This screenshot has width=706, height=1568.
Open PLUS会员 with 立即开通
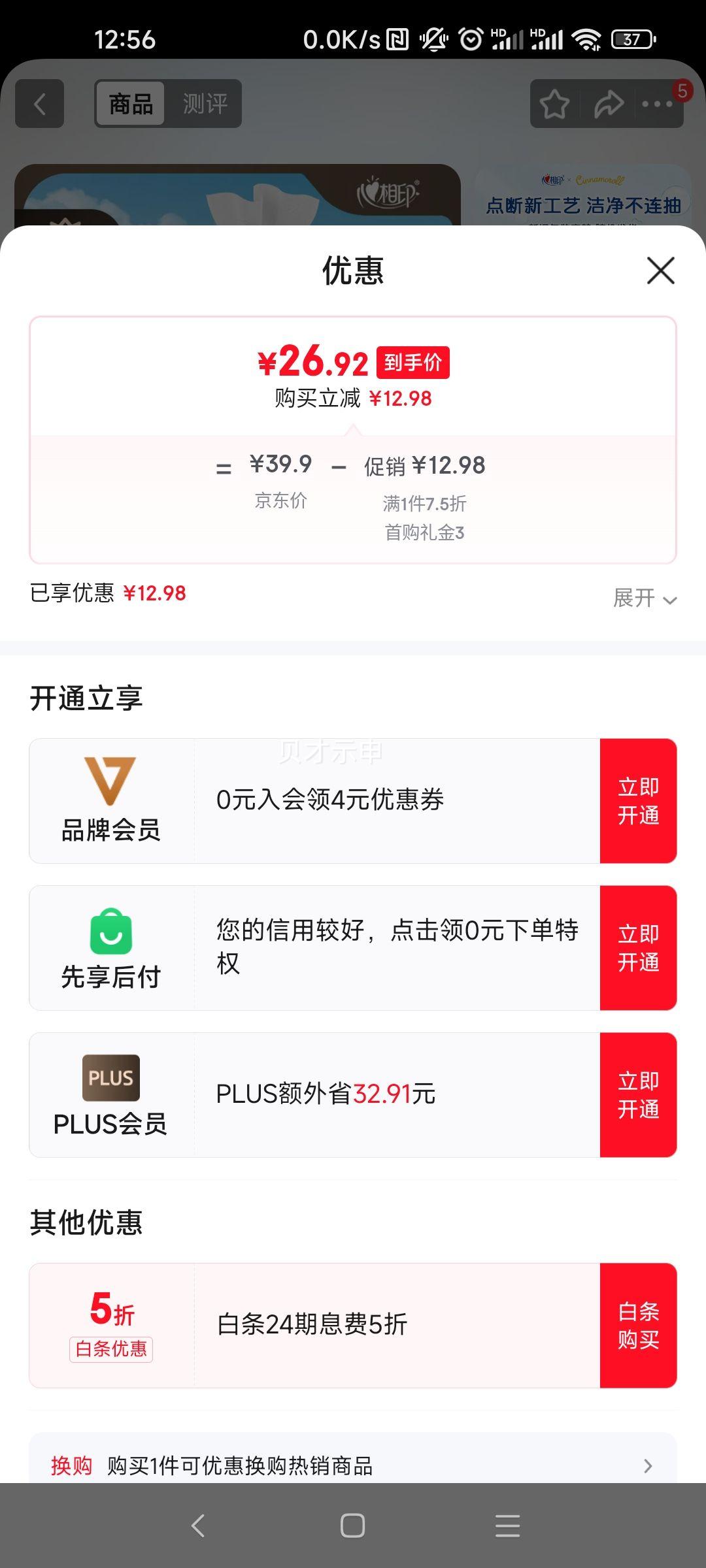(x=638, y=1095)
